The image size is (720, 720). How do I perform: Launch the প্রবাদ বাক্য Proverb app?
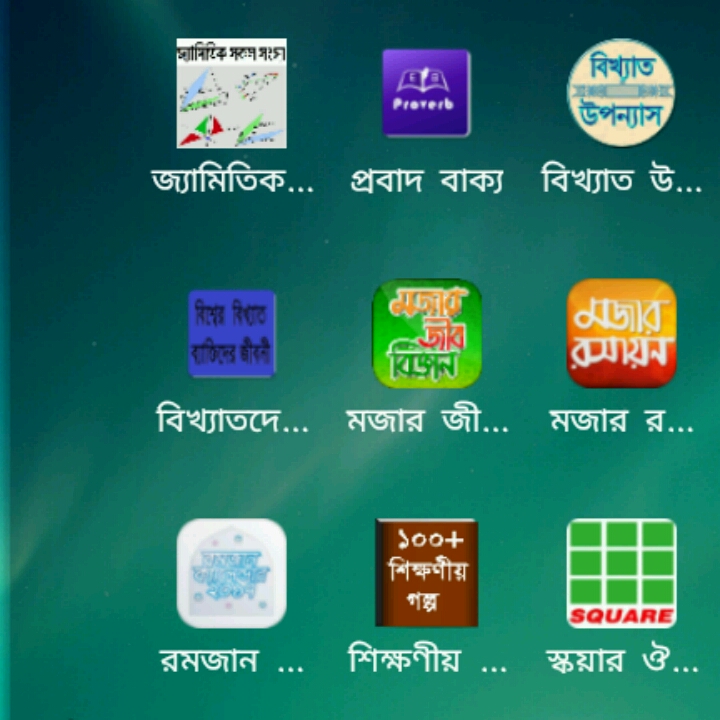426,93
